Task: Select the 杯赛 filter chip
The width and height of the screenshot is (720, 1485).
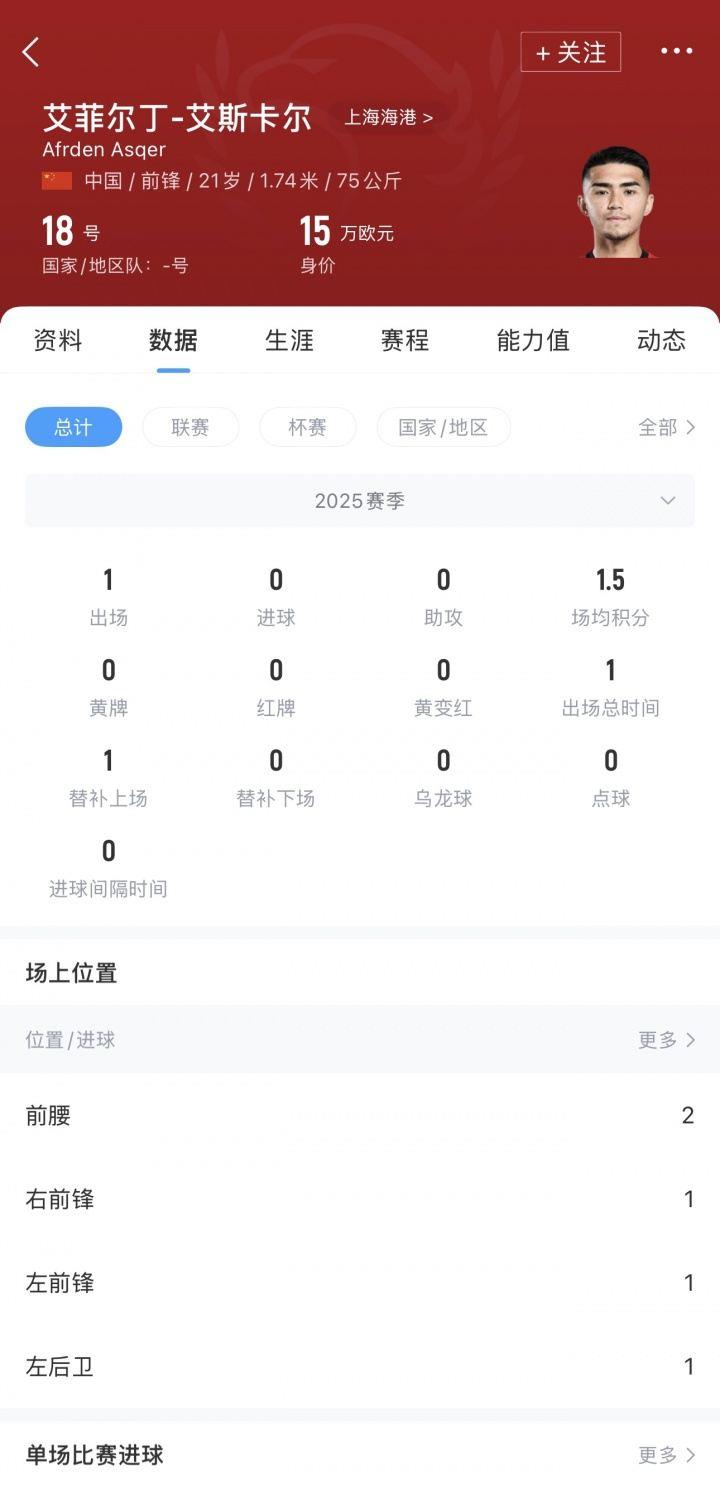Action: pyautogui.click(x=308, y=427)
